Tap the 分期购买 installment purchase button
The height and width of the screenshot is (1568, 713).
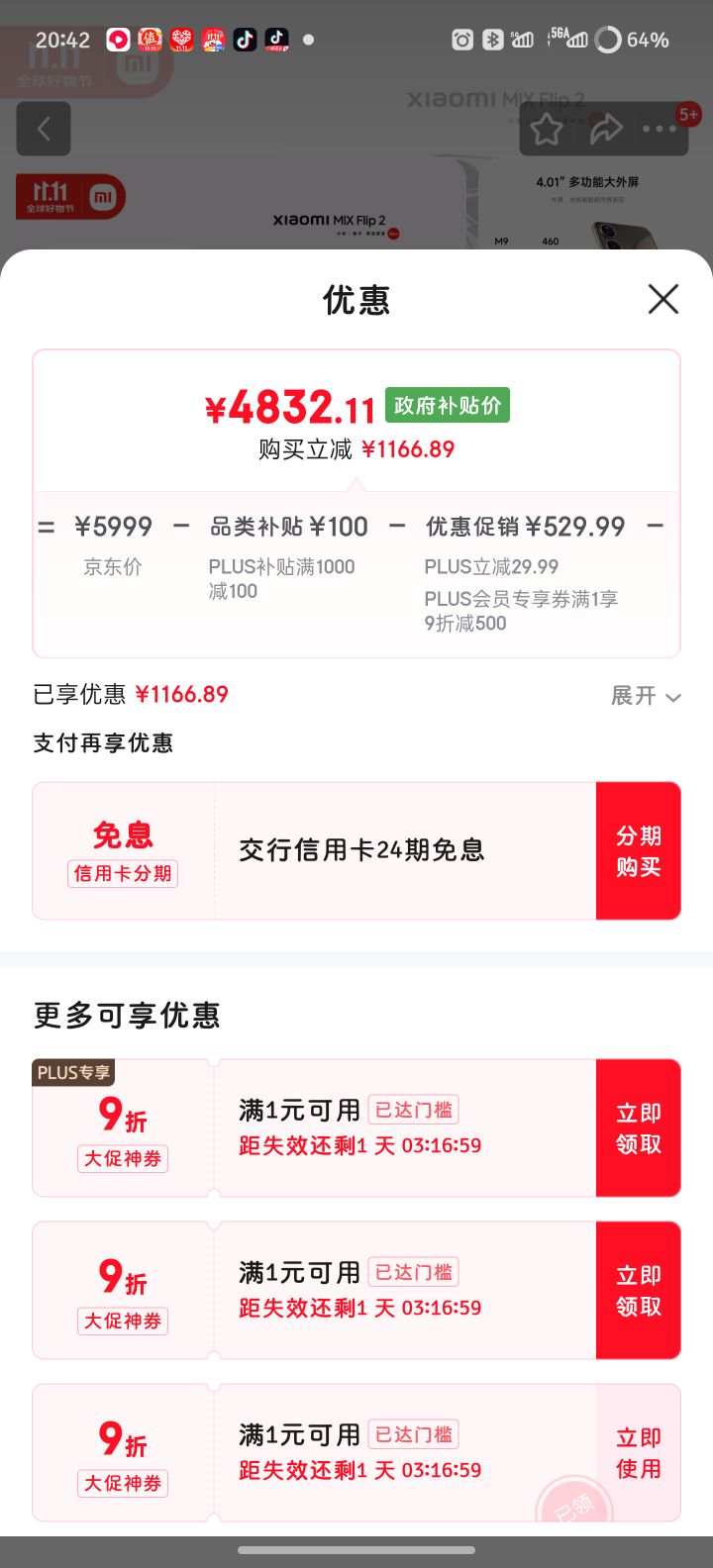click(638, 849)
